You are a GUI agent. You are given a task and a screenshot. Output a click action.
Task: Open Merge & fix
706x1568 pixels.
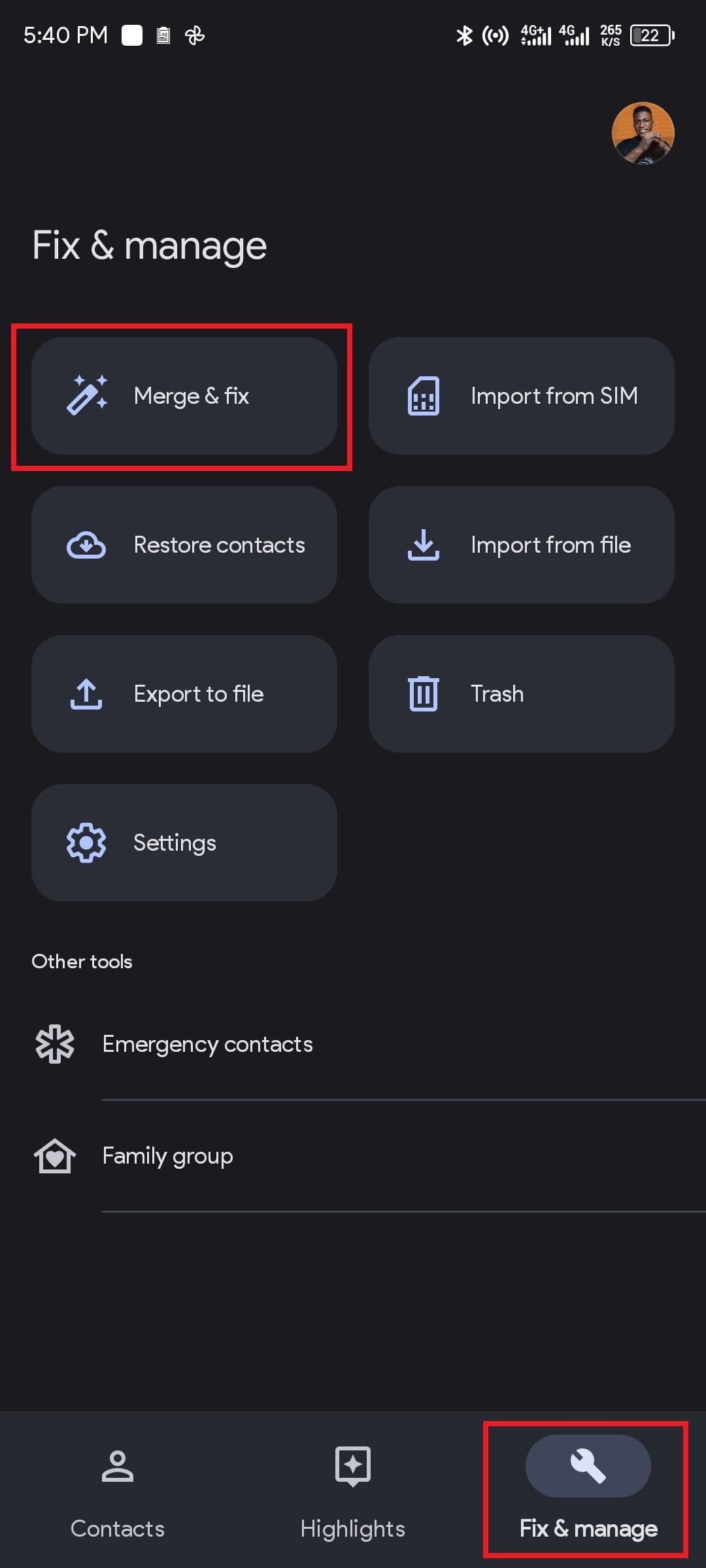184,396
